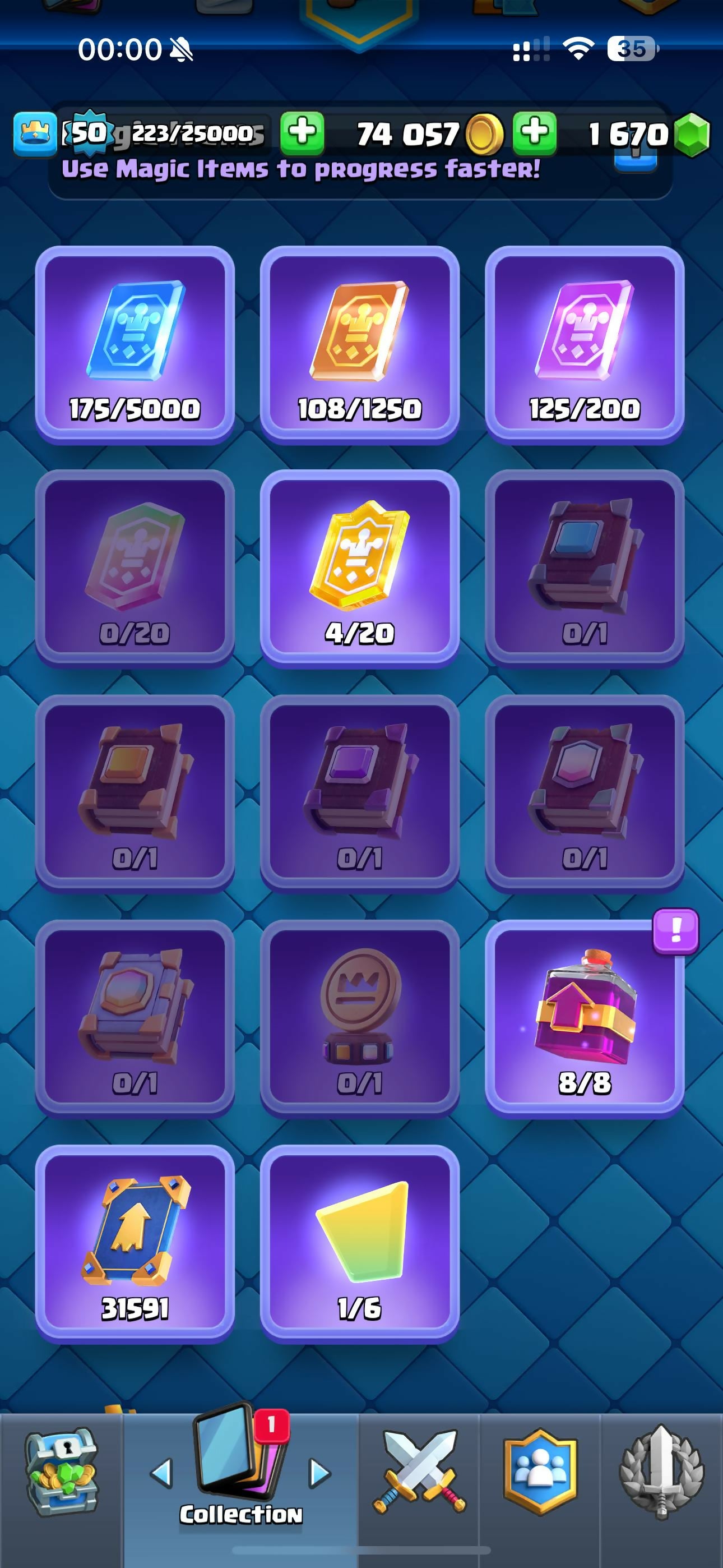Tap the left arrow beside Collection

click(x=161, y=1473)
